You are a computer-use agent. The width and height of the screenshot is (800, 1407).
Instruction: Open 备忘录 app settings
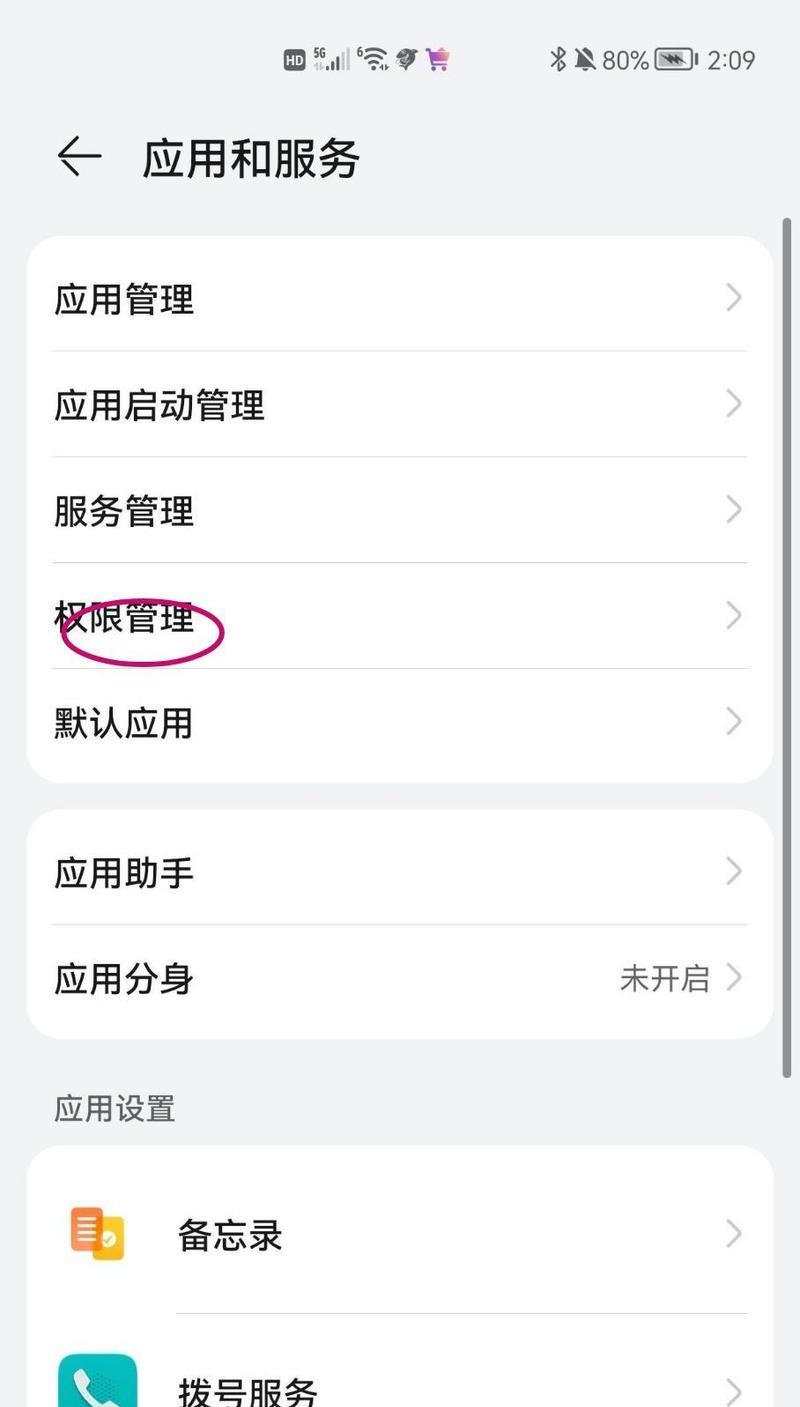400,1234
